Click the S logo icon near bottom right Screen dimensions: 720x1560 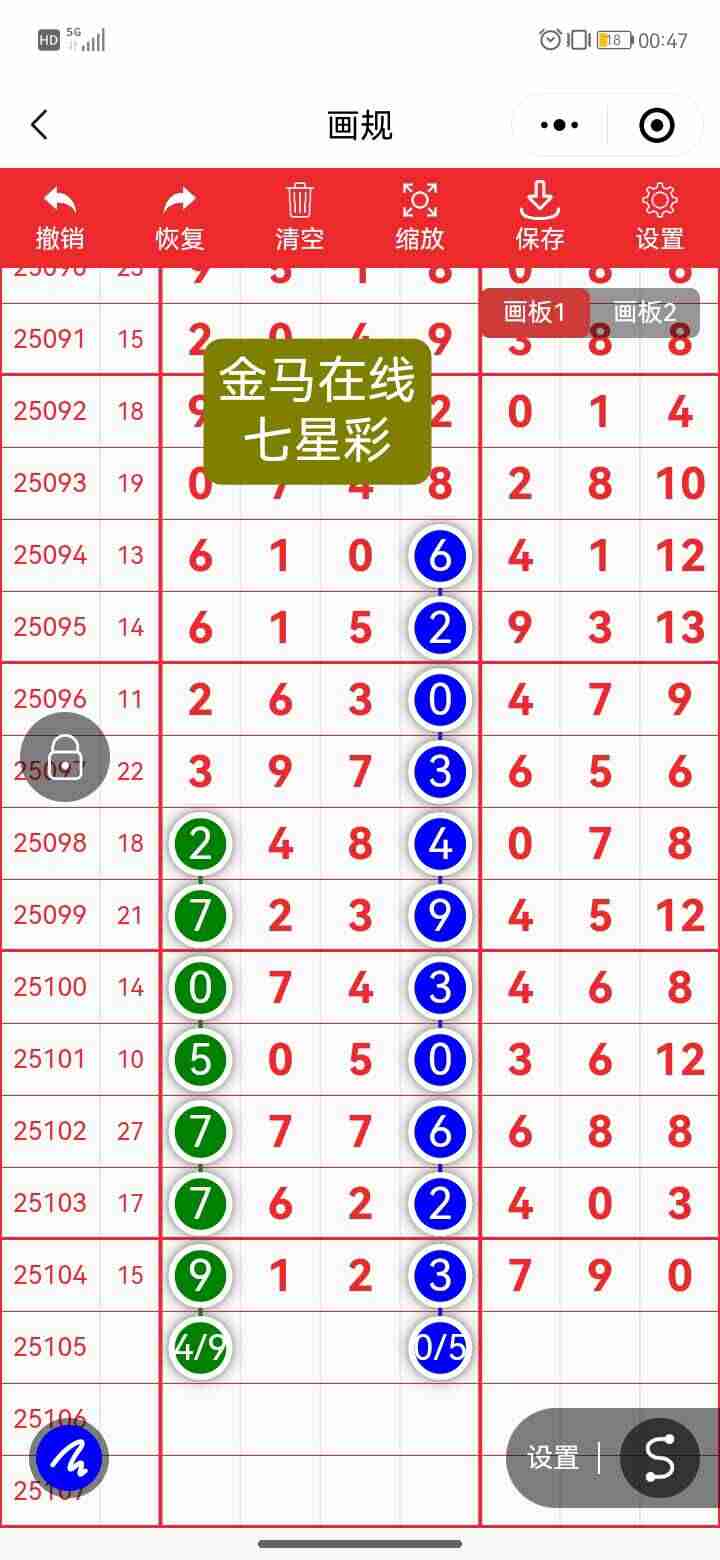click(x=660, y=1457)
